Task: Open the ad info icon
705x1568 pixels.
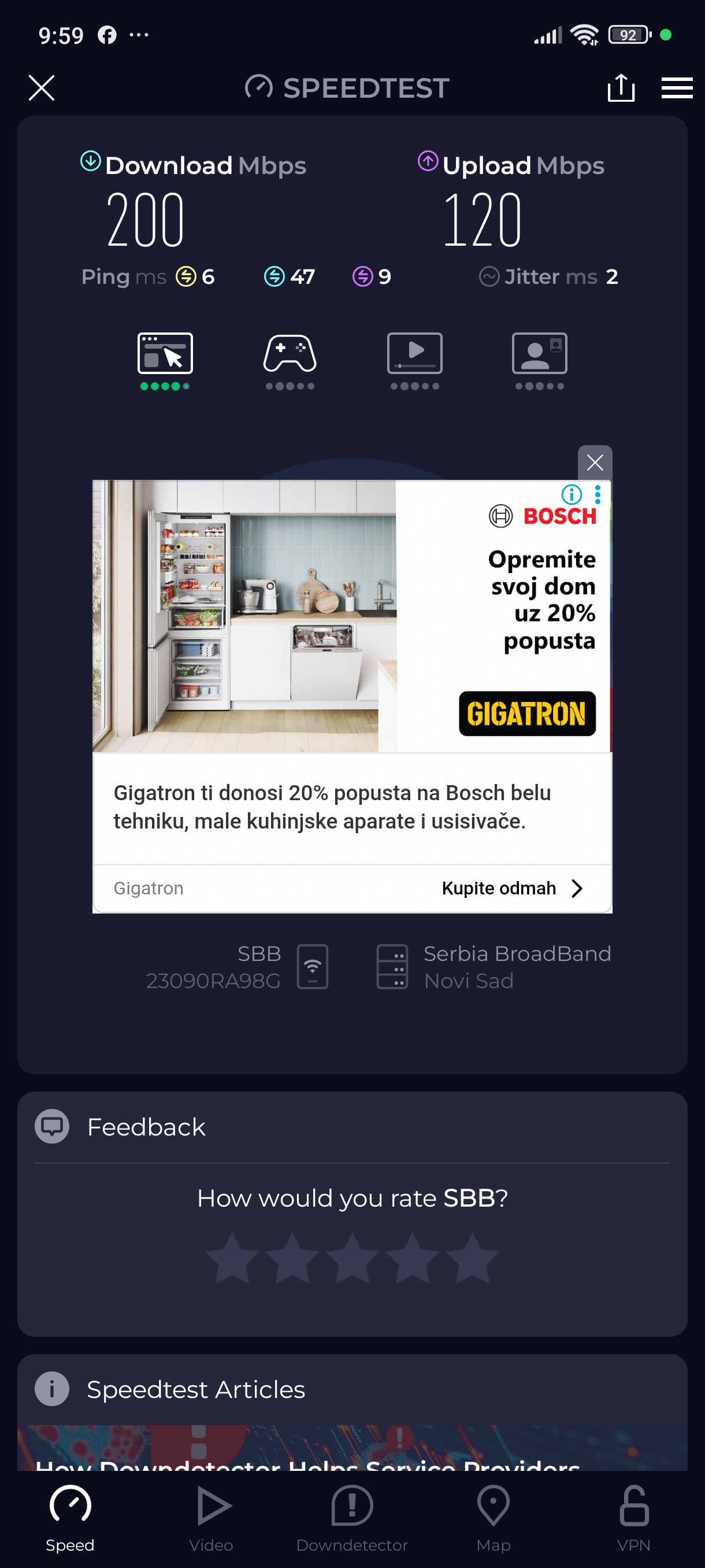Action: tap(571, 494)
